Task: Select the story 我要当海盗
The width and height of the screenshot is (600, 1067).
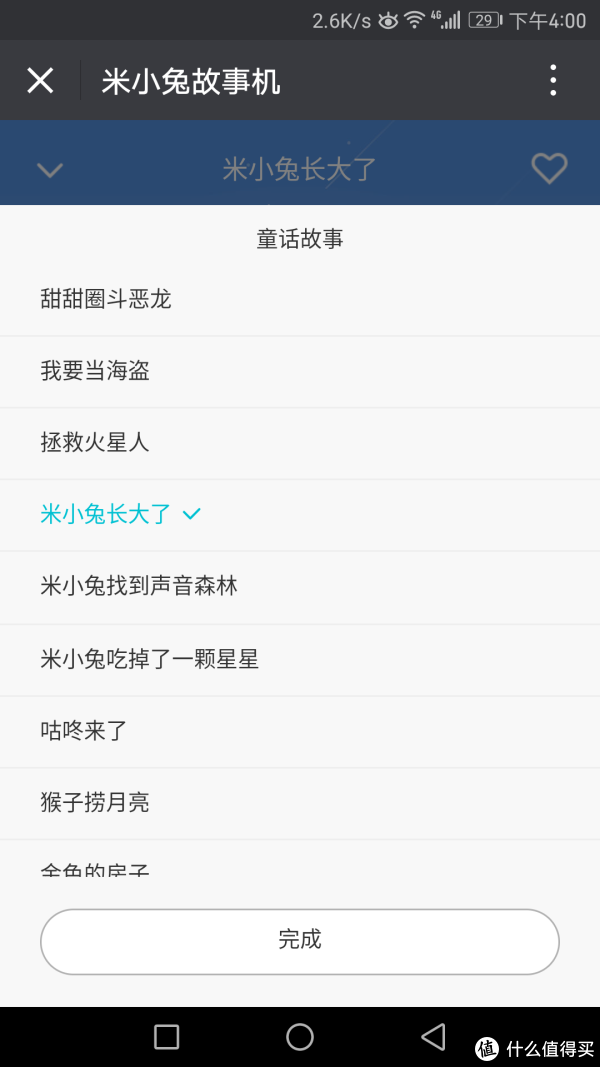Action: [300, 372]
